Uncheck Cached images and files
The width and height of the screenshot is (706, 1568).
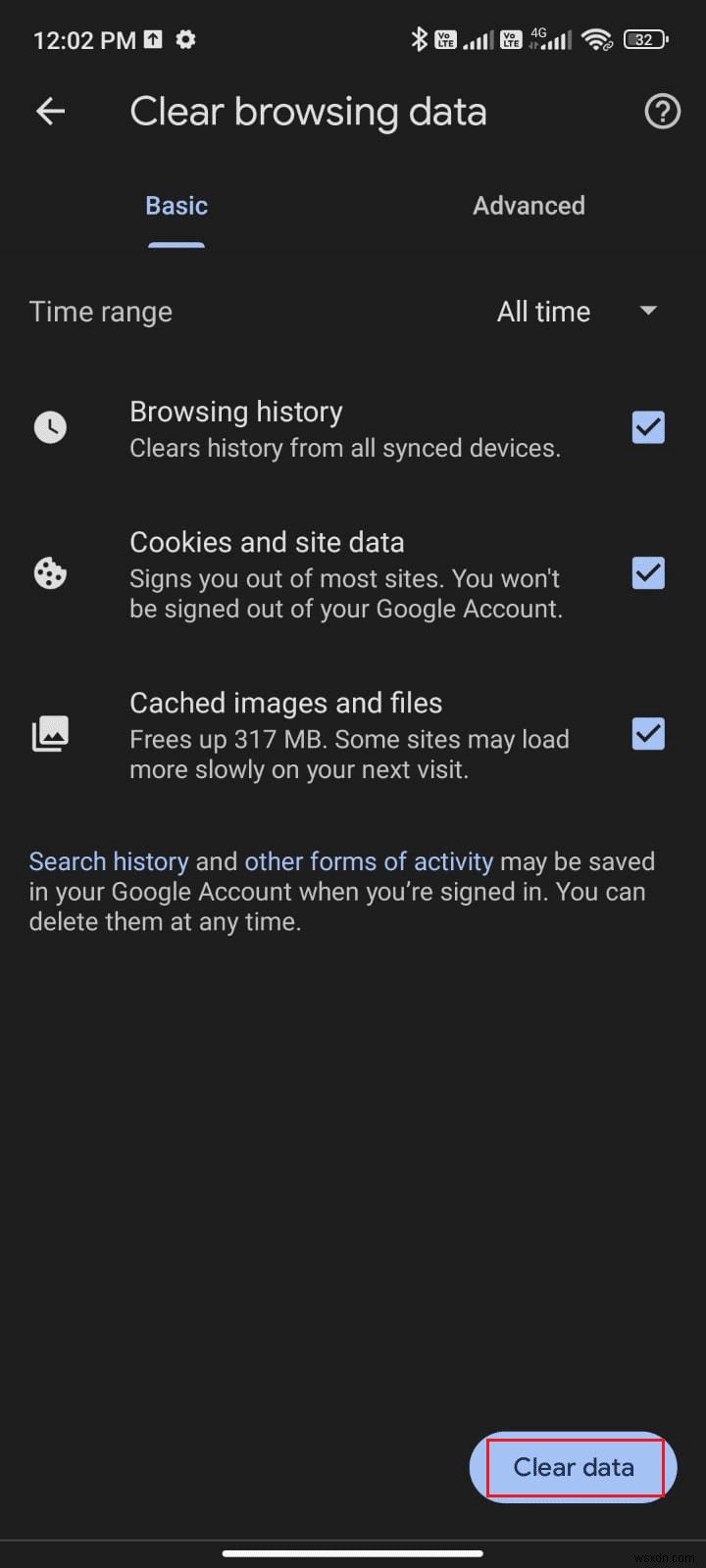(x=648, y=733)
